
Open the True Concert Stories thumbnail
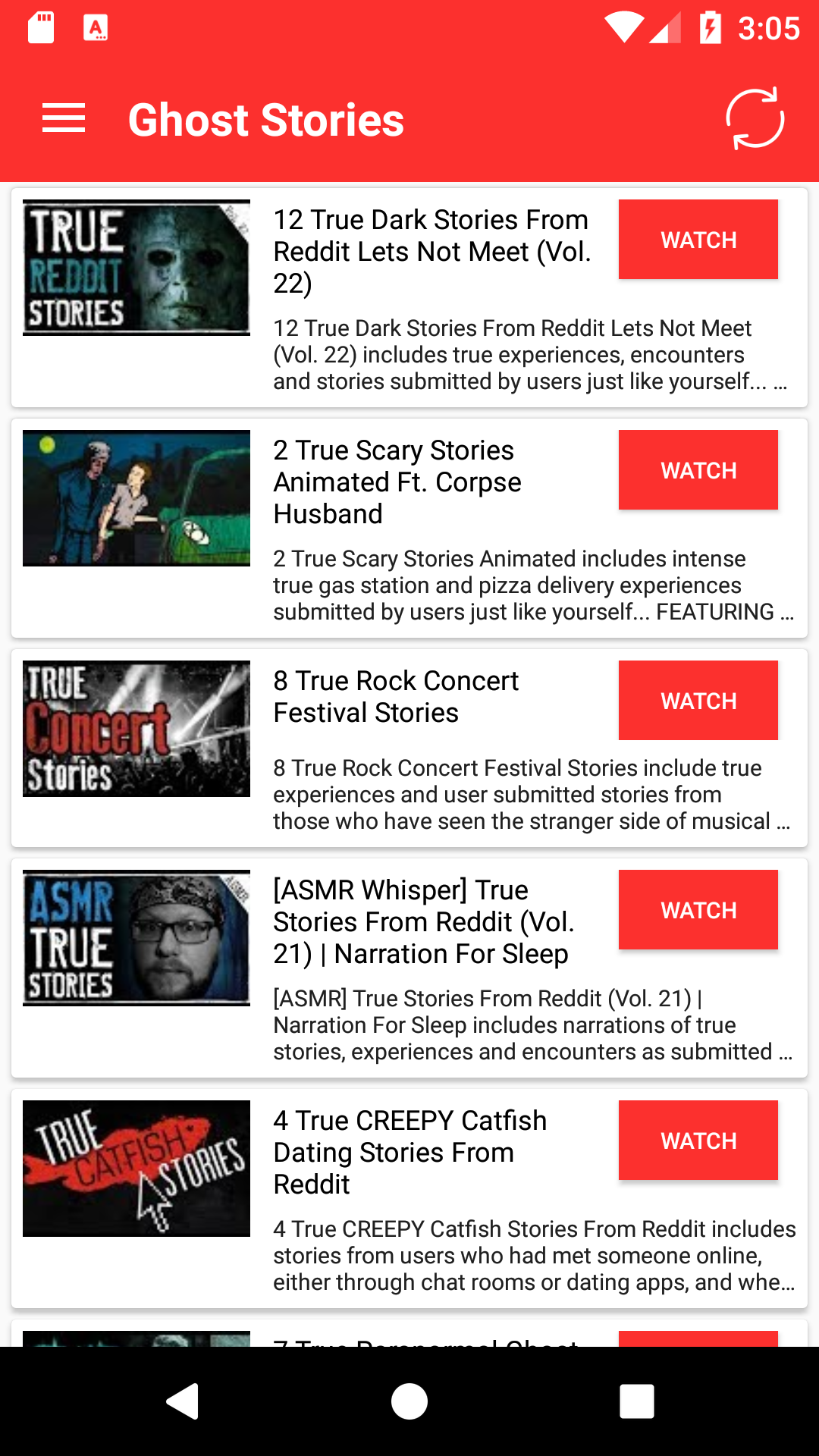[x=136, y=729]
